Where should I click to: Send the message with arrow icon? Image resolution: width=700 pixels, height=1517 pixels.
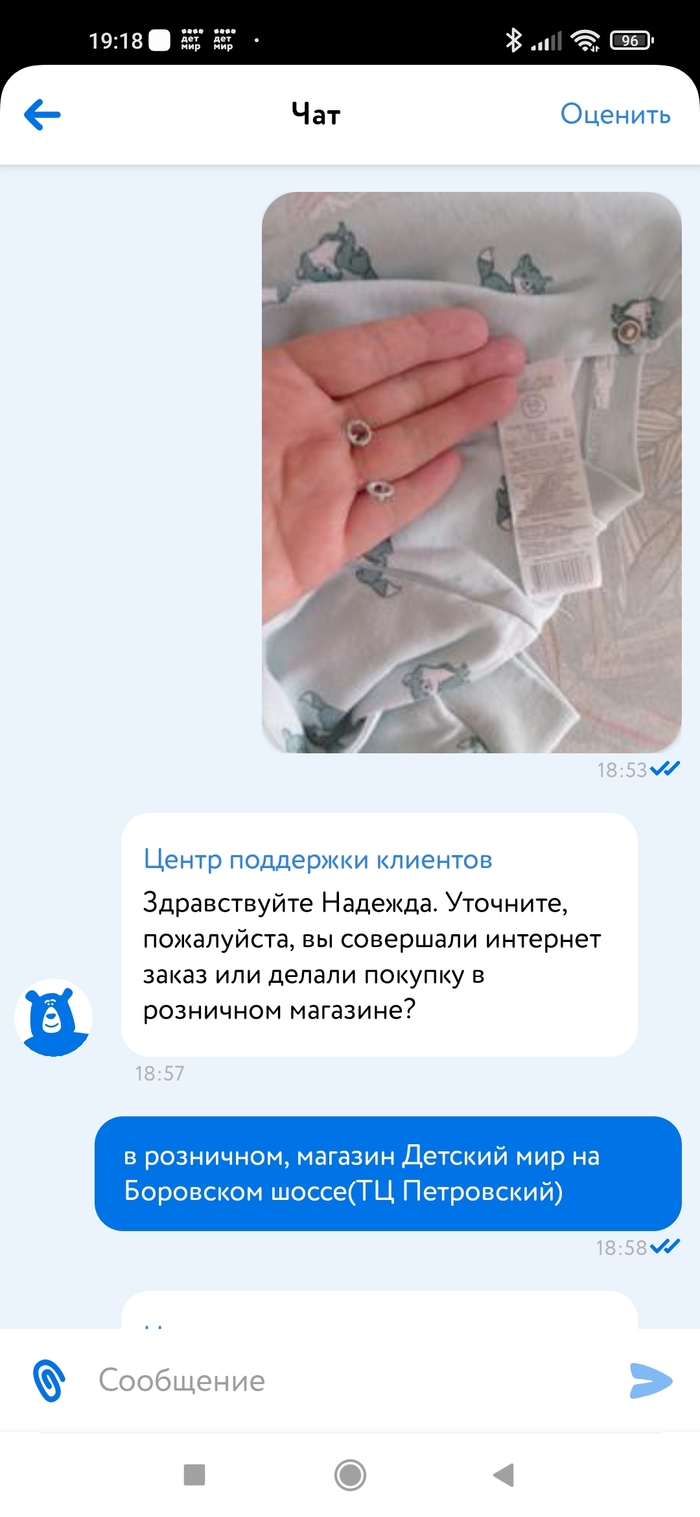650,1381
